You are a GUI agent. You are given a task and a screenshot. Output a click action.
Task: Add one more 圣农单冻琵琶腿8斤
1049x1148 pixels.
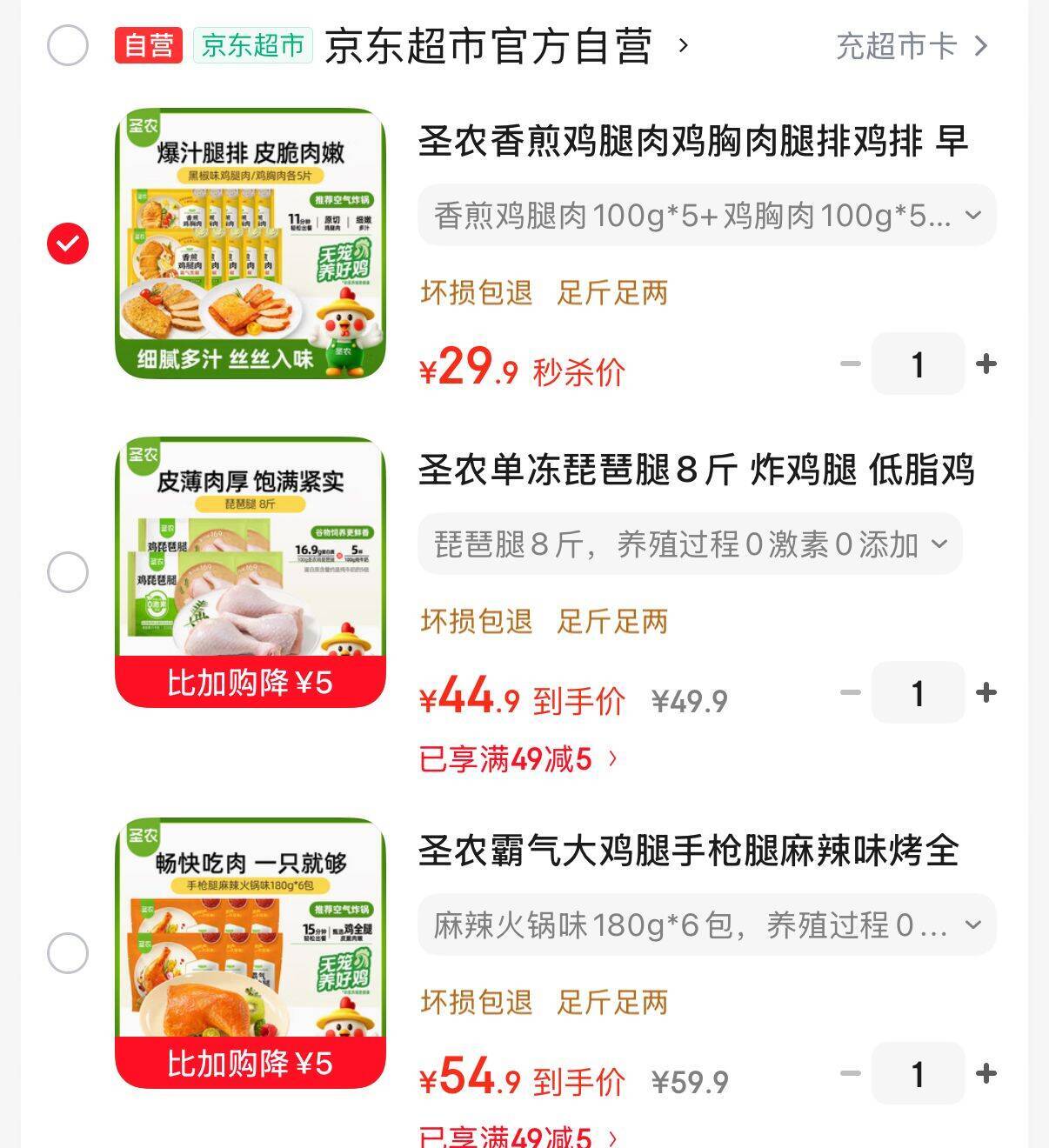click(x=986, y=692)
